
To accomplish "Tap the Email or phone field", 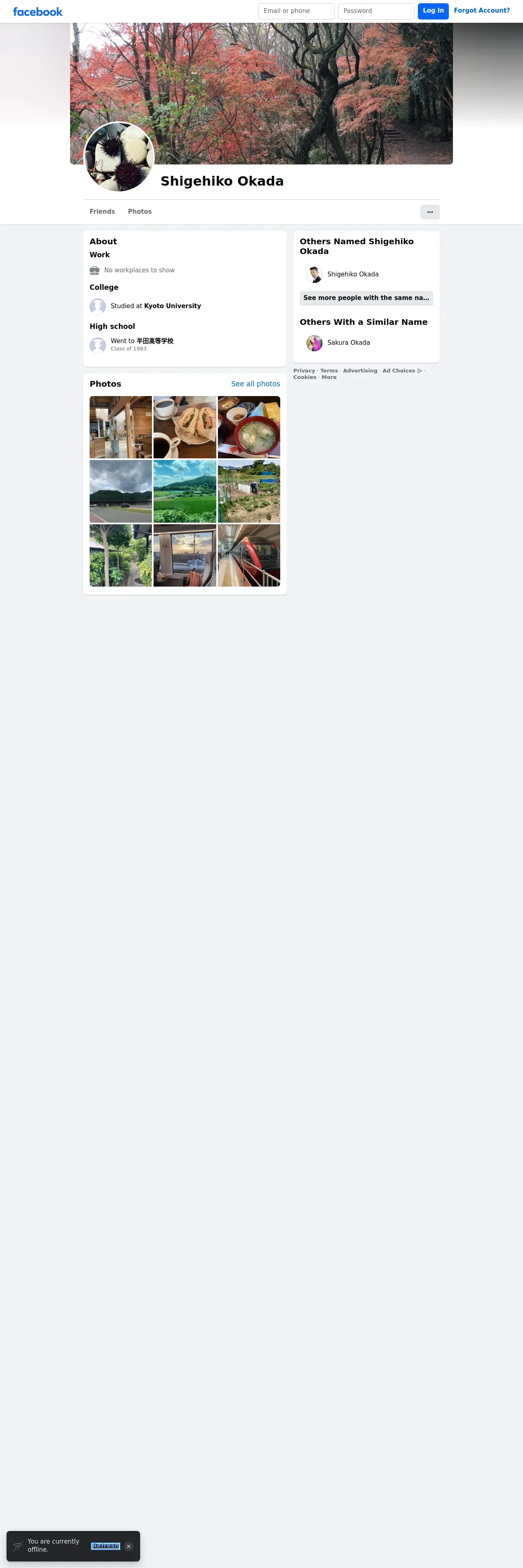I will 296,11.
